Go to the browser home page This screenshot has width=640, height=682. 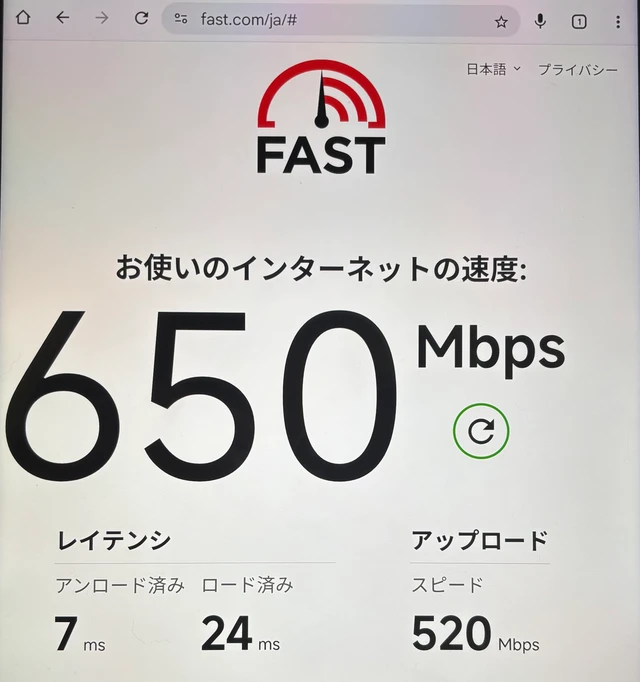(x=23, y=19)
